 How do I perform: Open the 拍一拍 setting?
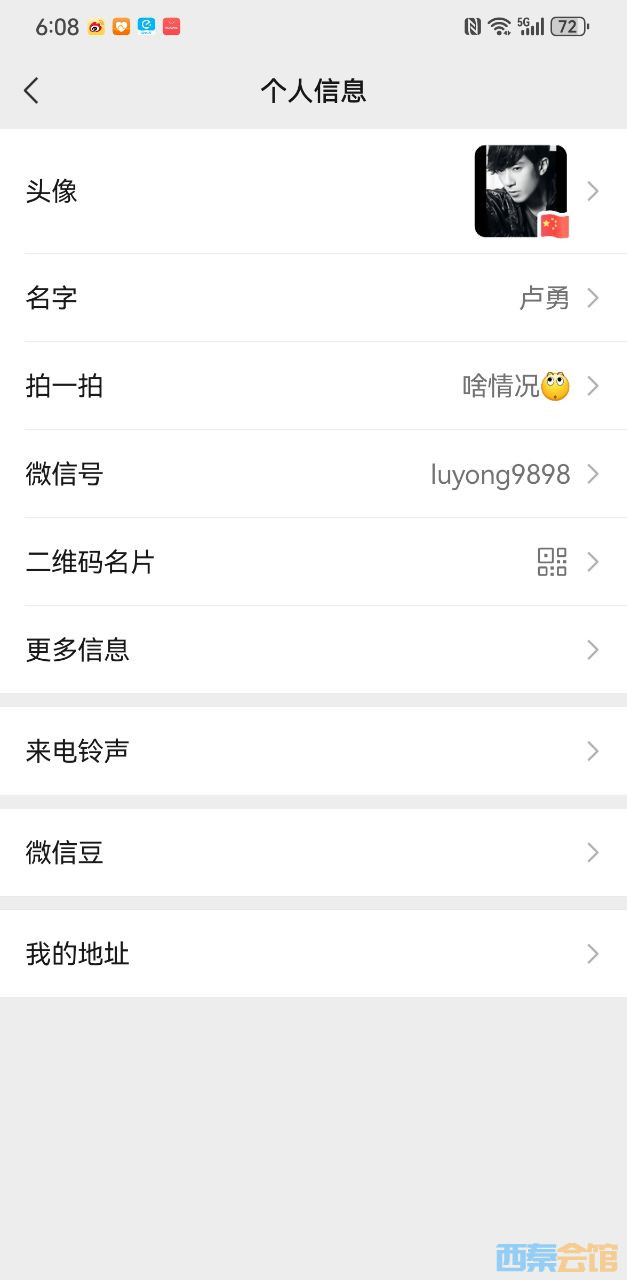[313, 386]
